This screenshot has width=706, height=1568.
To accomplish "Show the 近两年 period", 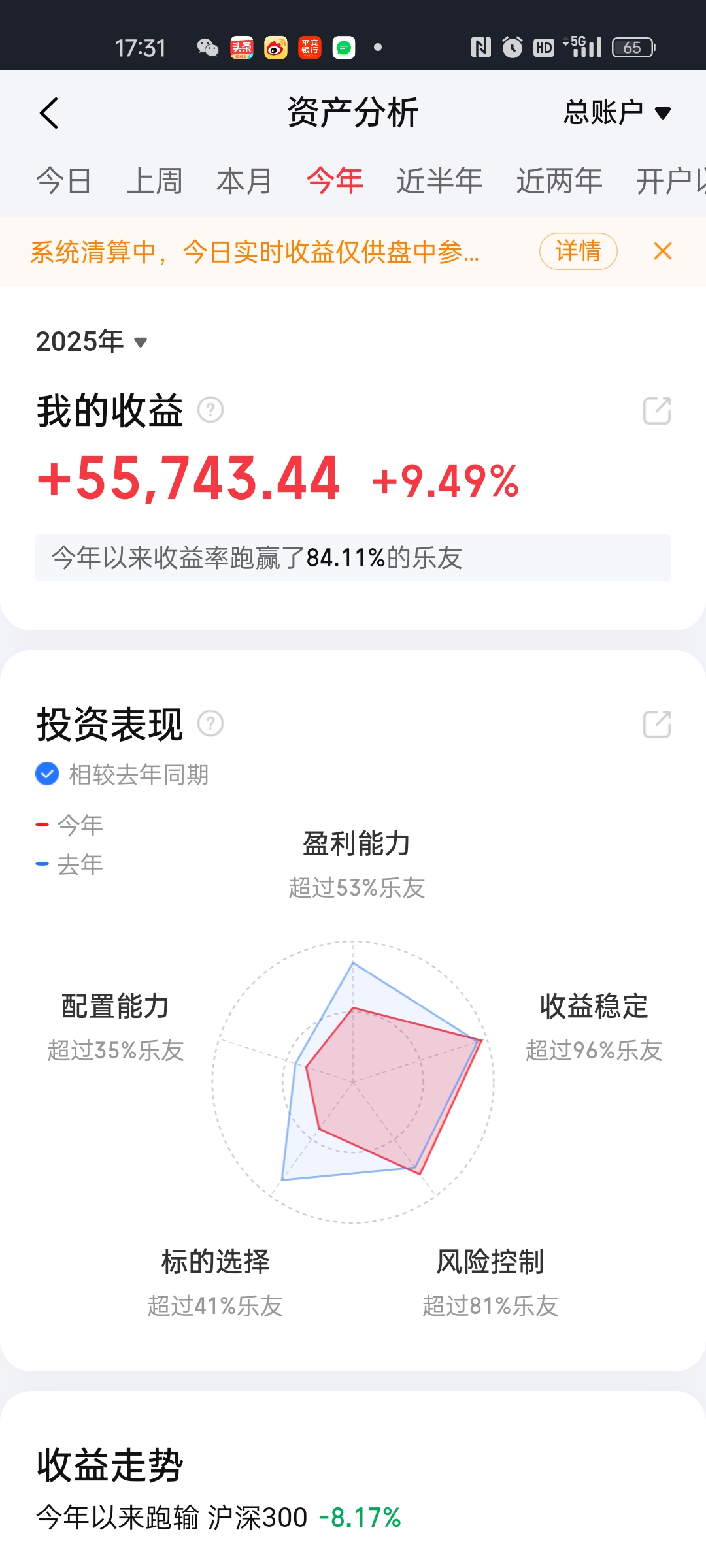I will 559,180.
